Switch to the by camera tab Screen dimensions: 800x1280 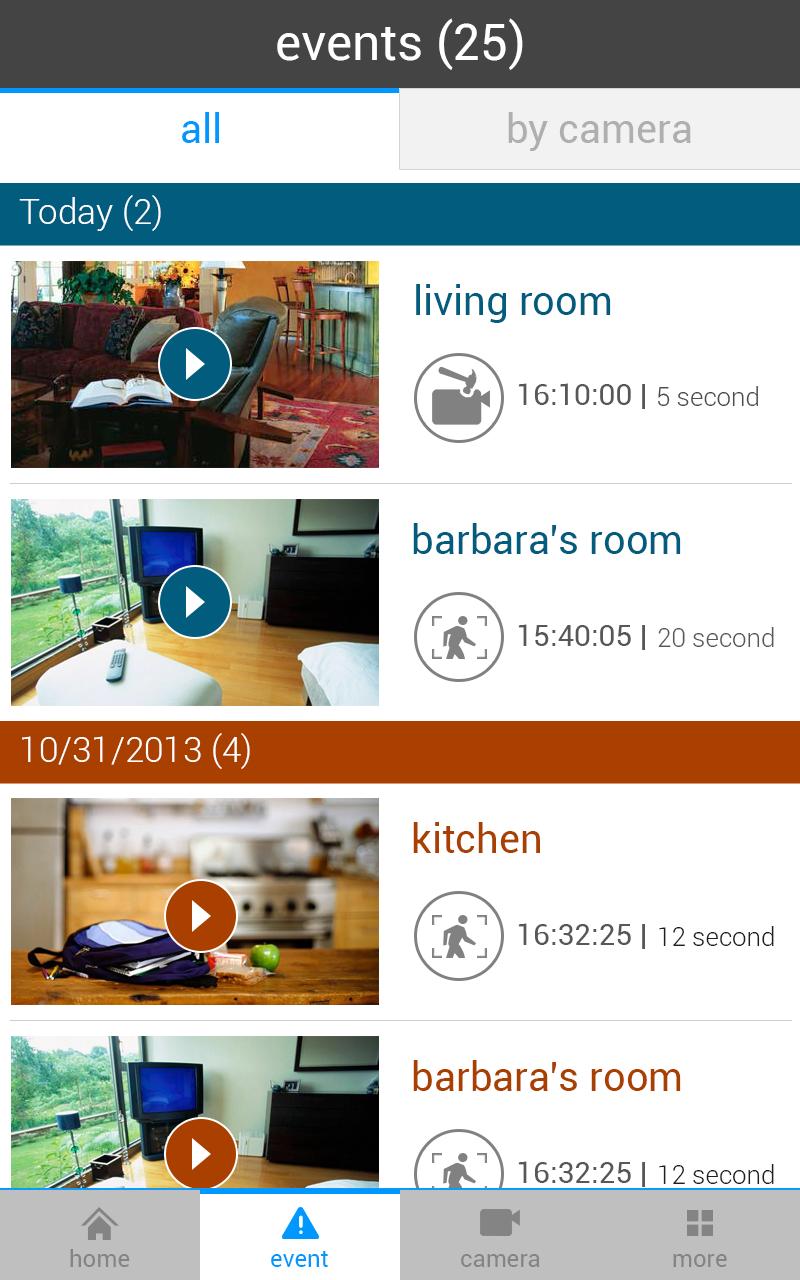[x=599, y=130]
